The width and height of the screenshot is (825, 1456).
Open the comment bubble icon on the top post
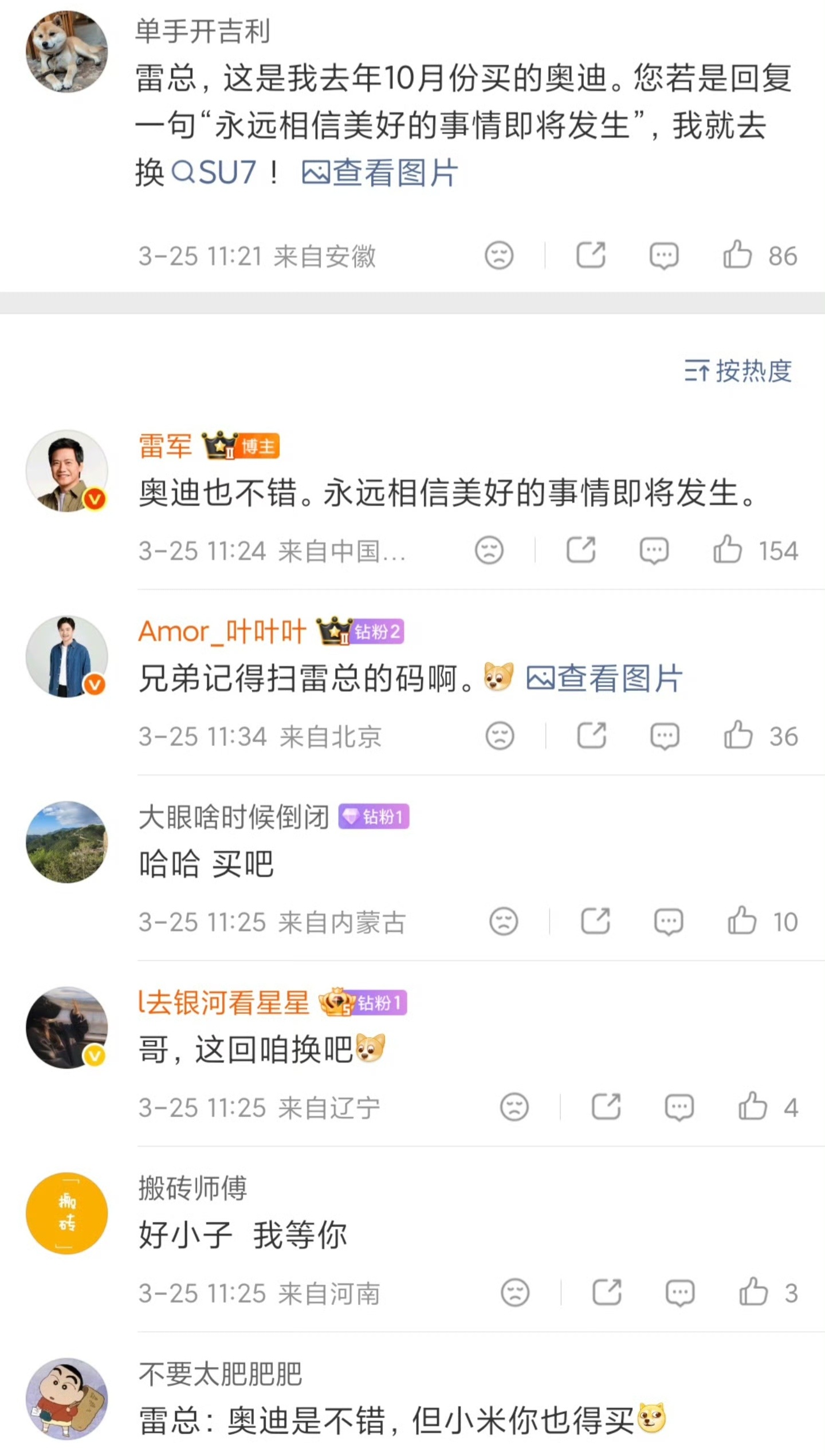pyautogui.click(x=665, y=256)
